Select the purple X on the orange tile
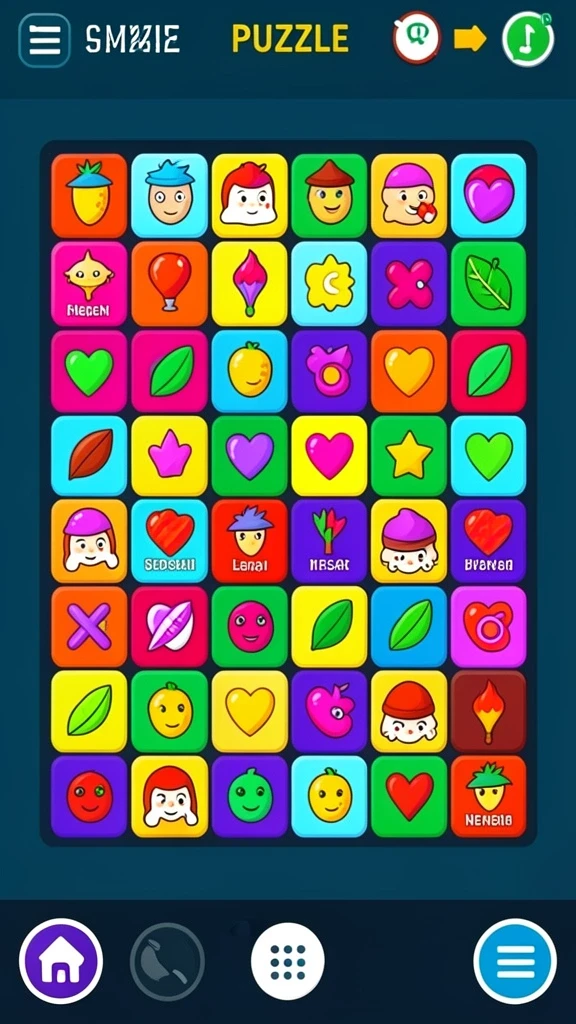This screenshot has height=1024, width=576. point(89,626)
